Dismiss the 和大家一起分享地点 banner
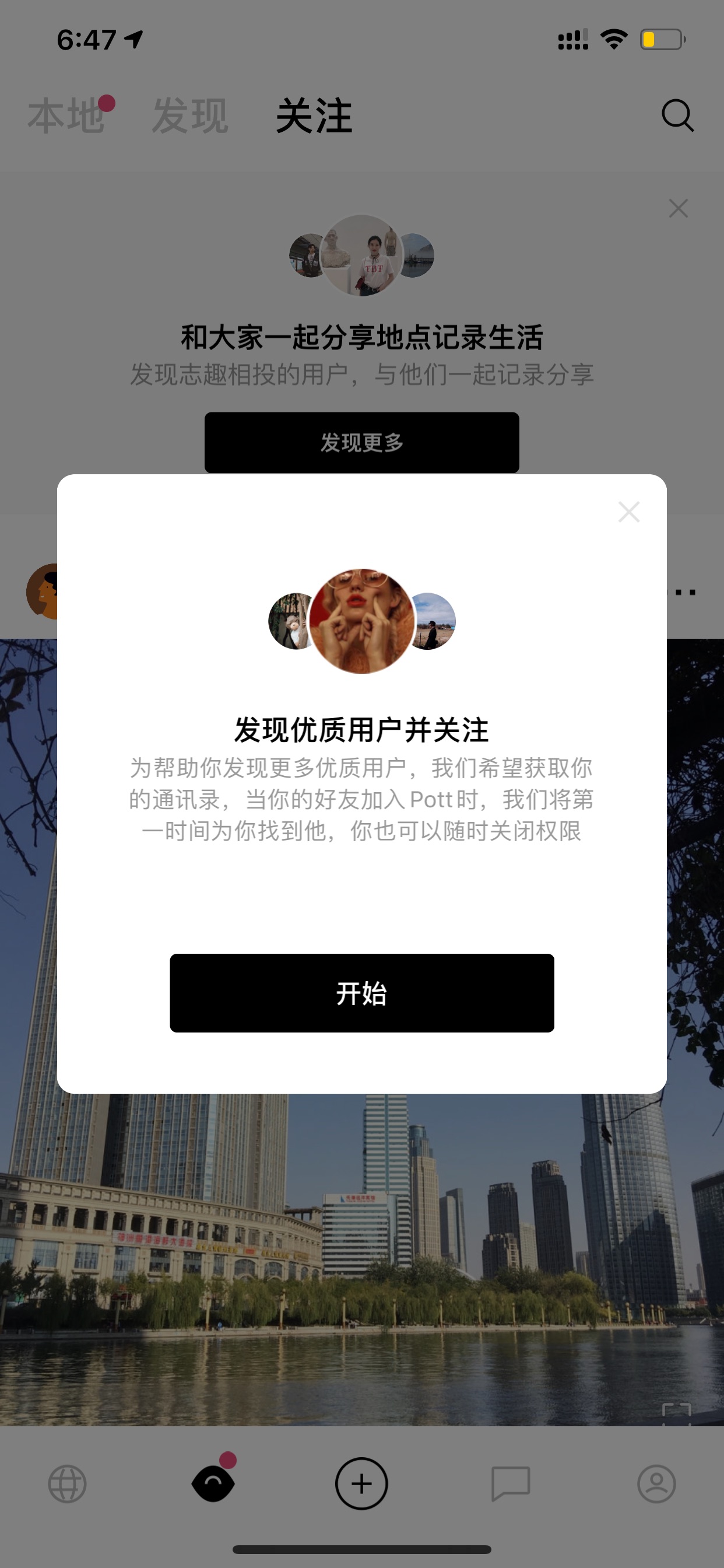 click(x=679, y=208)
